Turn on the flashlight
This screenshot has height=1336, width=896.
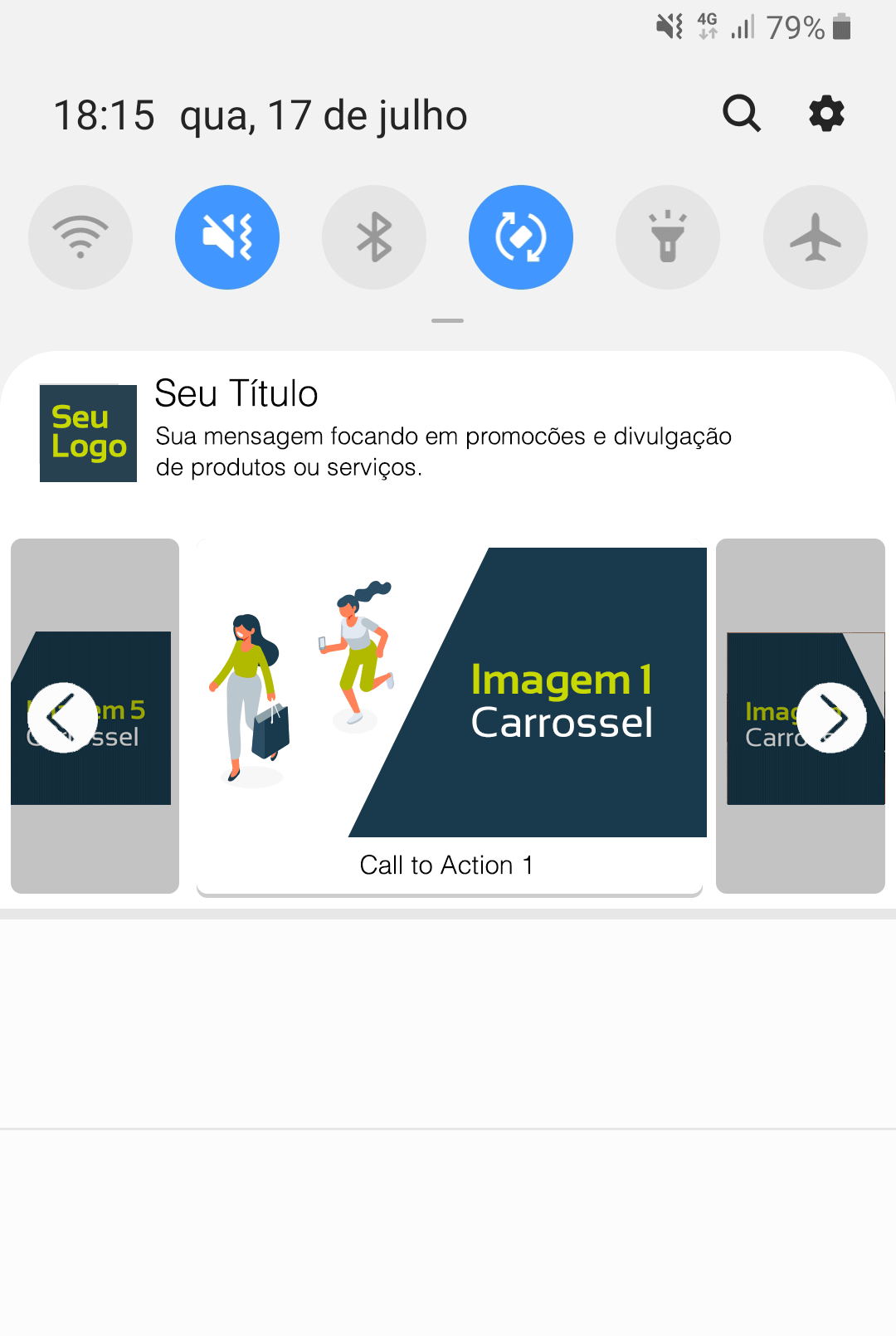(668, 237)
